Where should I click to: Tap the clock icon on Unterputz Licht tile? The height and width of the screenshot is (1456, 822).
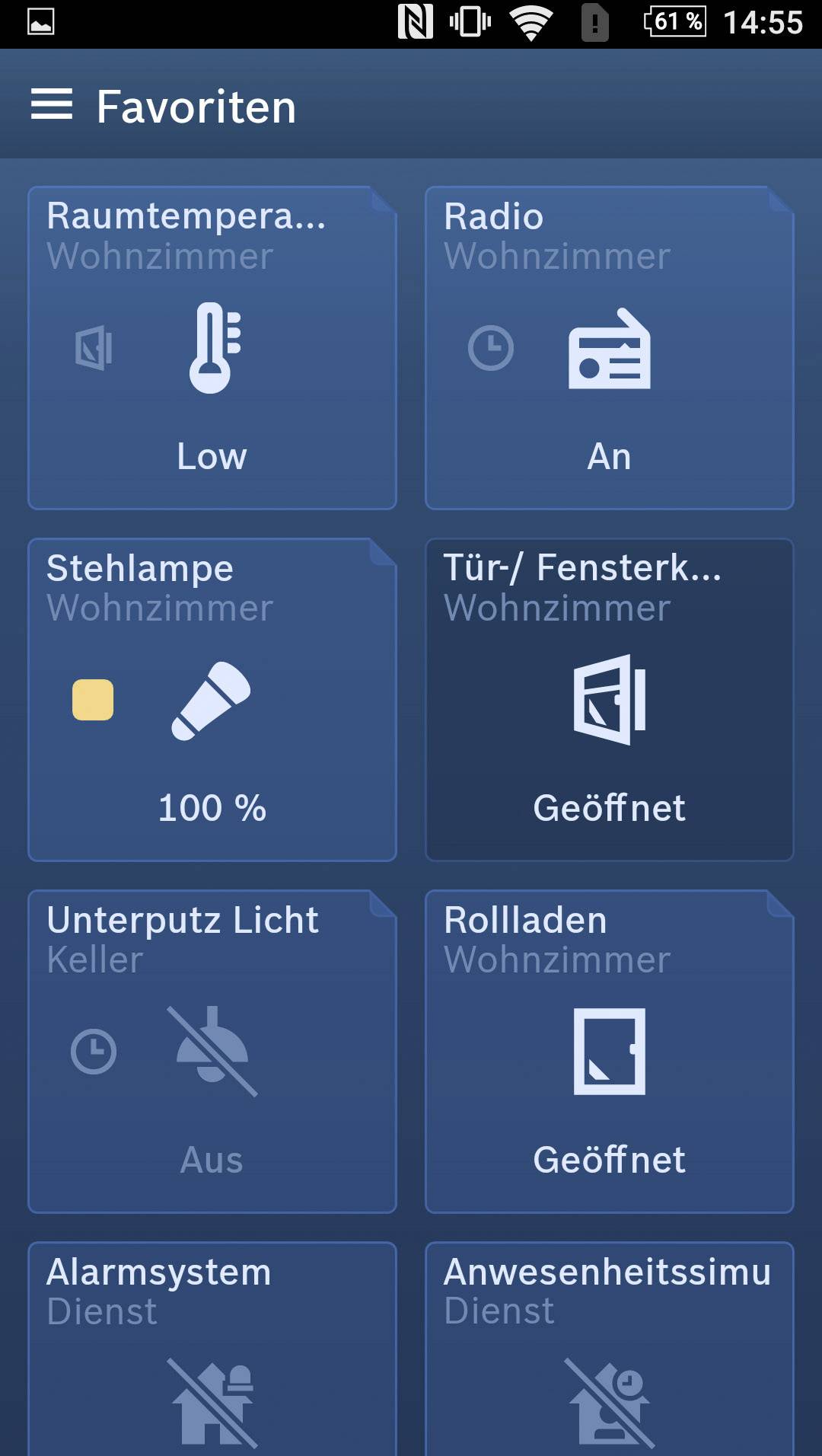click(x=93, y=1049)
